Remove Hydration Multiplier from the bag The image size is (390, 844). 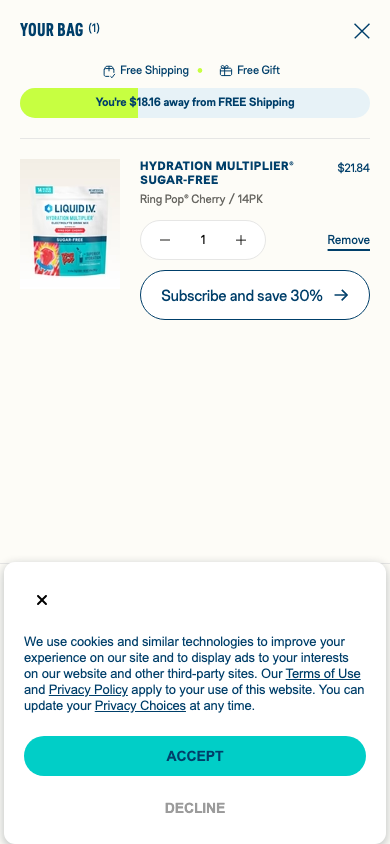pyautogui.click(x=349, y=240)
